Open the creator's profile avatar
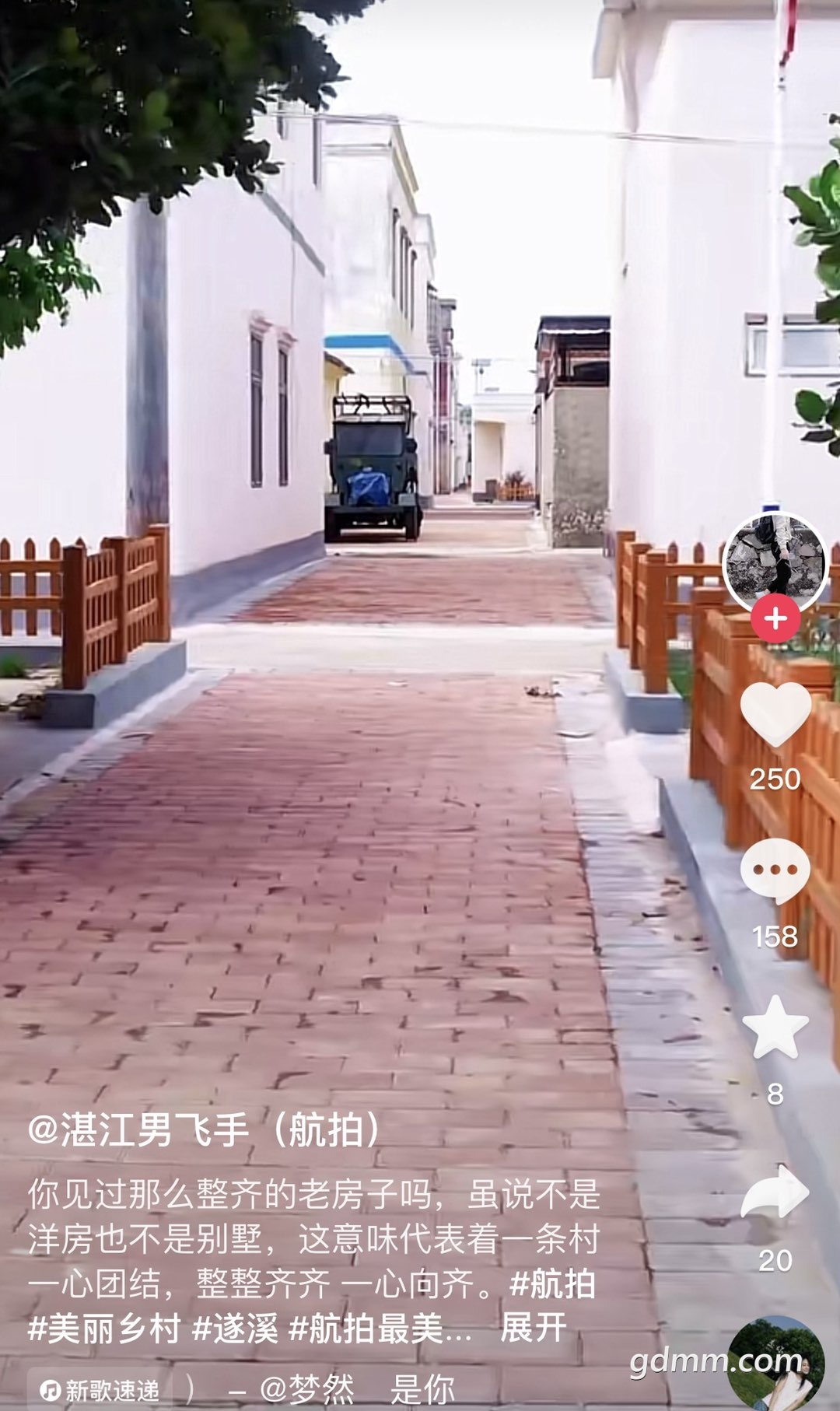840x1411 pixels. [775, 560]
